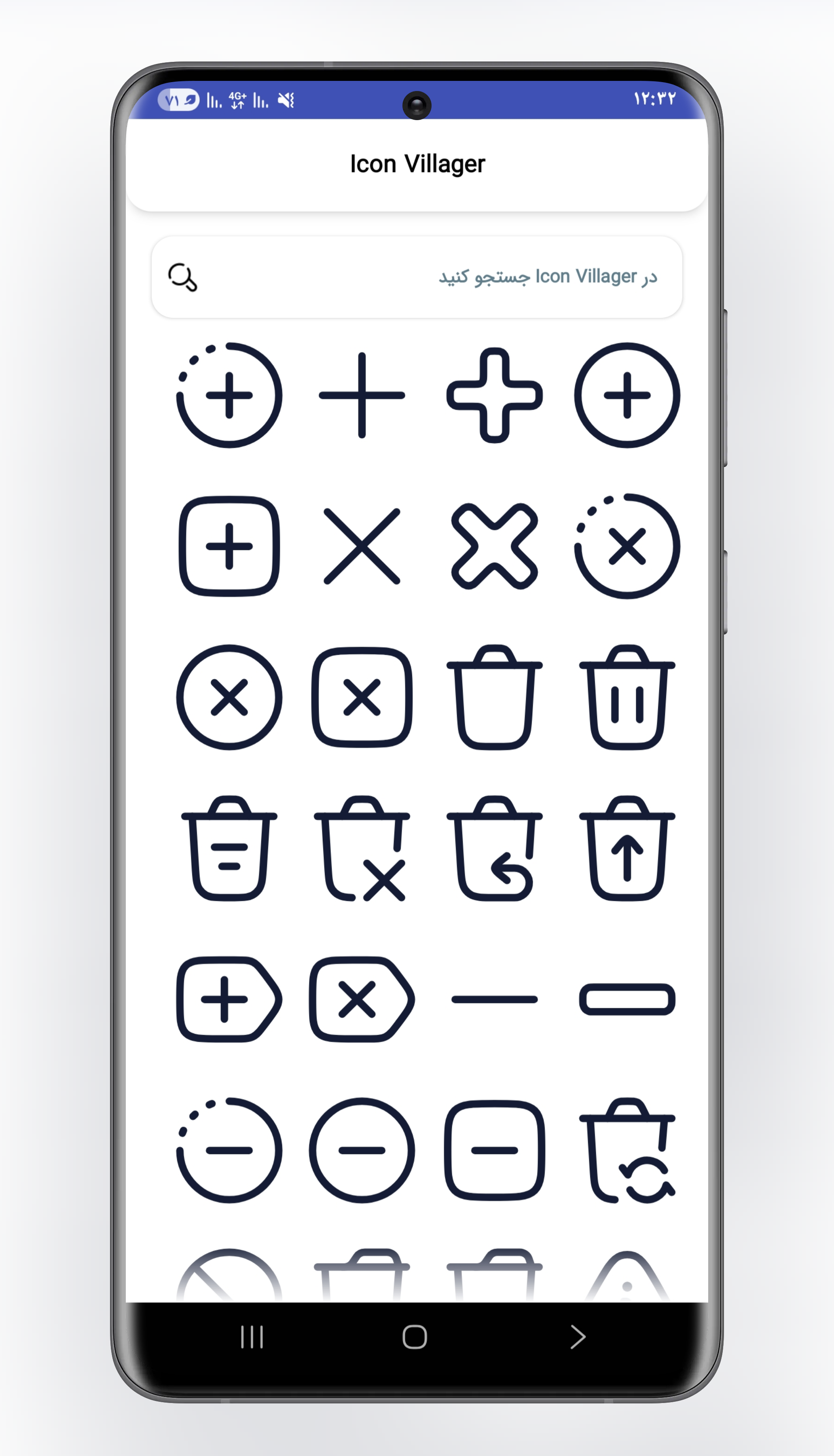The width and height of the screenshot is (834, 1456).
Task: Select the outlined thick plus cross icon
Action: pos(494,395)
